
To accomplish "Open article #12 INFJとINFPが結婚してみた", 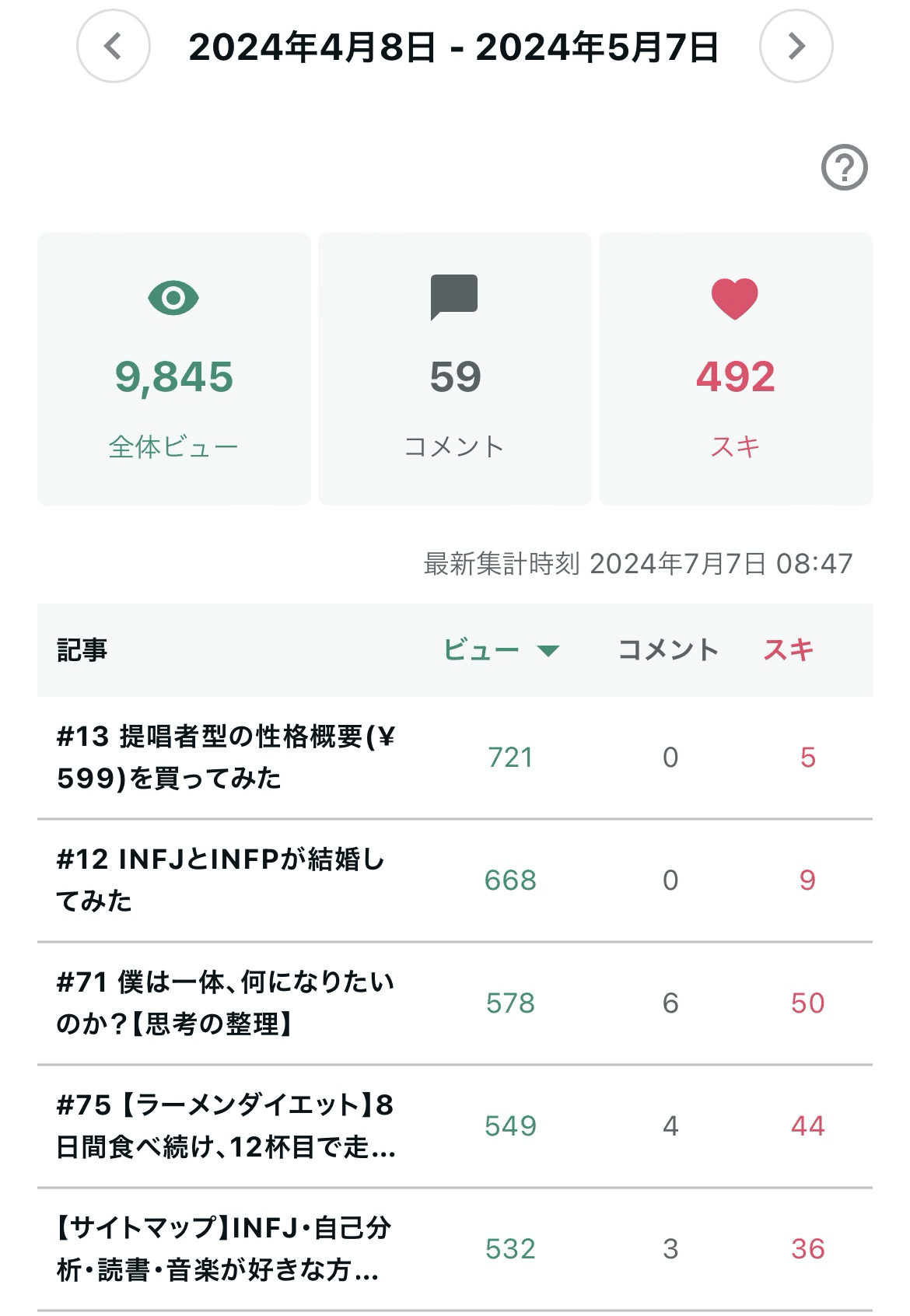I will click(x=226, y=881).
